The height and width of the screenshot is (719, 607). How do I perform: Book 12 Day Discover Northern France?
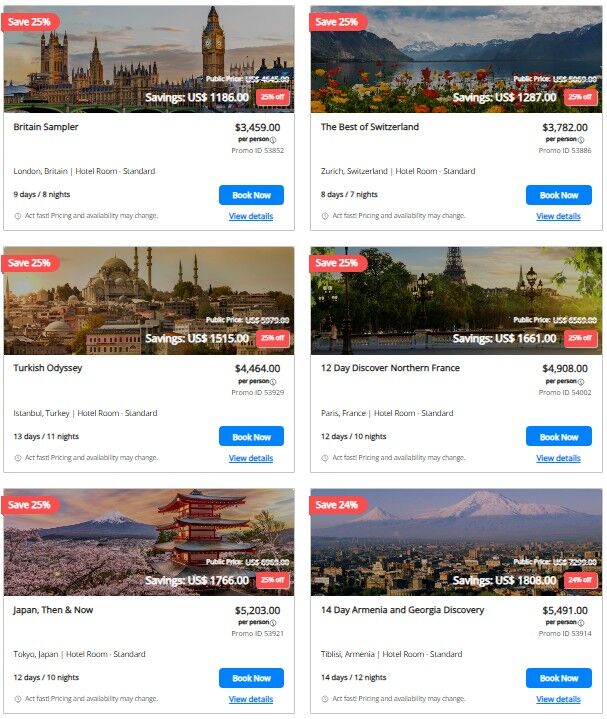pos(558,437)
